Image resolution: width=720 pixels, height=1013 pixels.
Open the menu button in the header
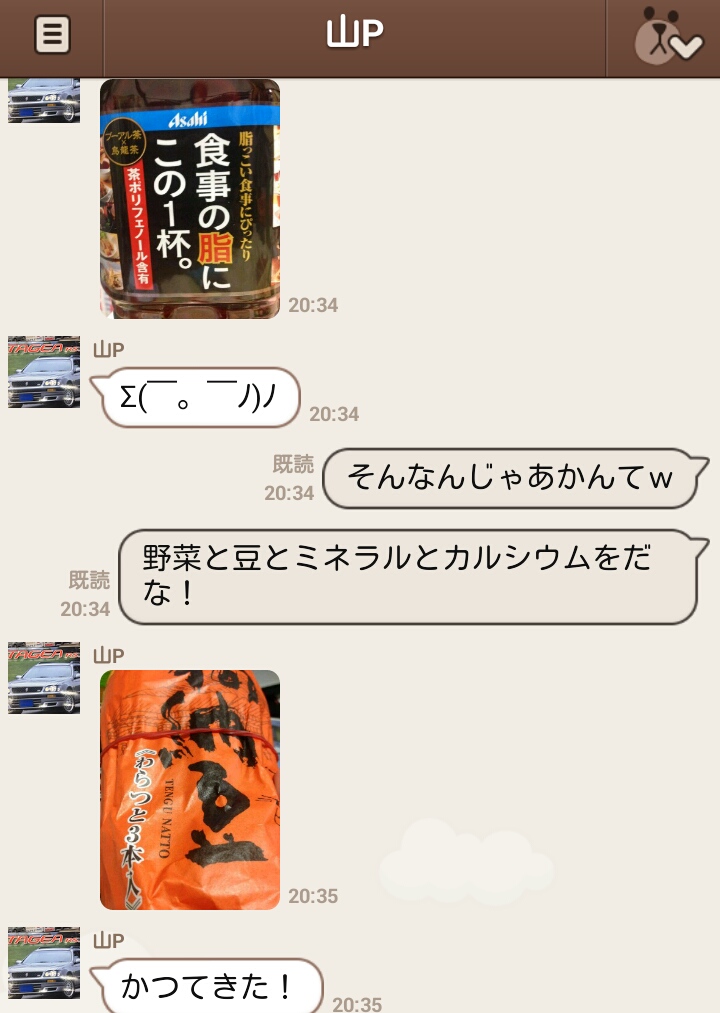(x=52, y=36)
